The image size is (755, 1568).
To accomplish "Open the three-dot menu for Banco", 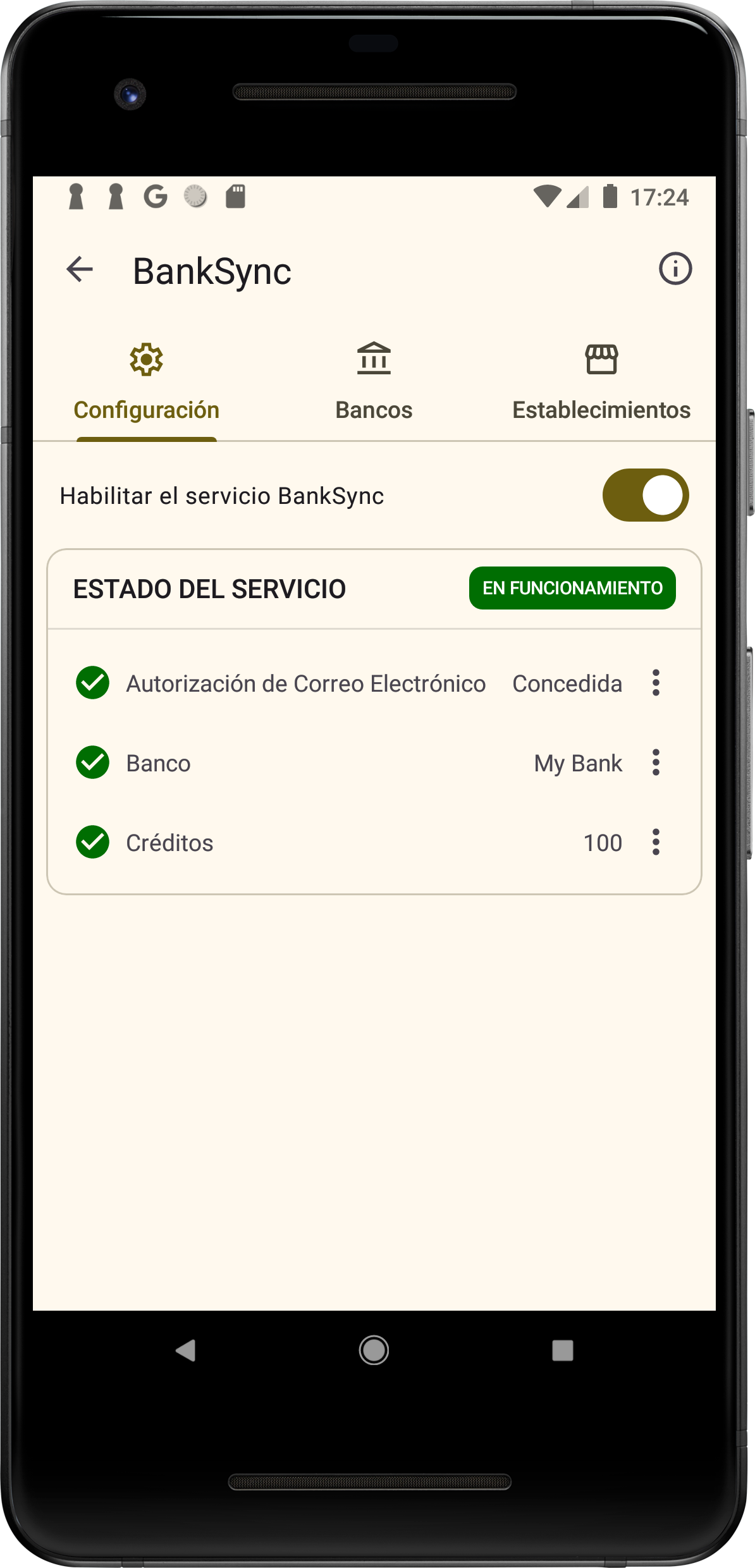I will pos(656,763).
